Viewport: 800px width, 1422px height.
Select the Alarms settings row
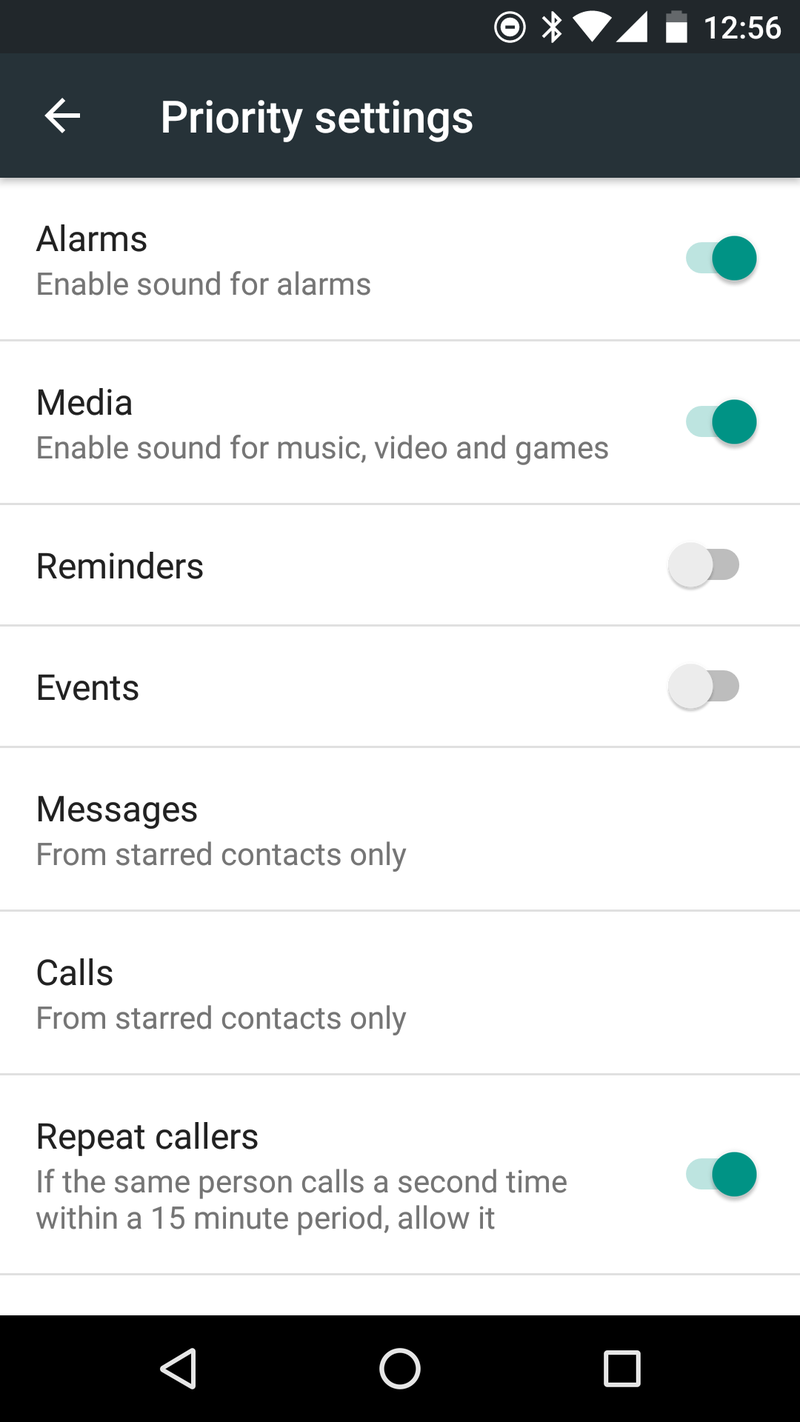coord(300,258)
